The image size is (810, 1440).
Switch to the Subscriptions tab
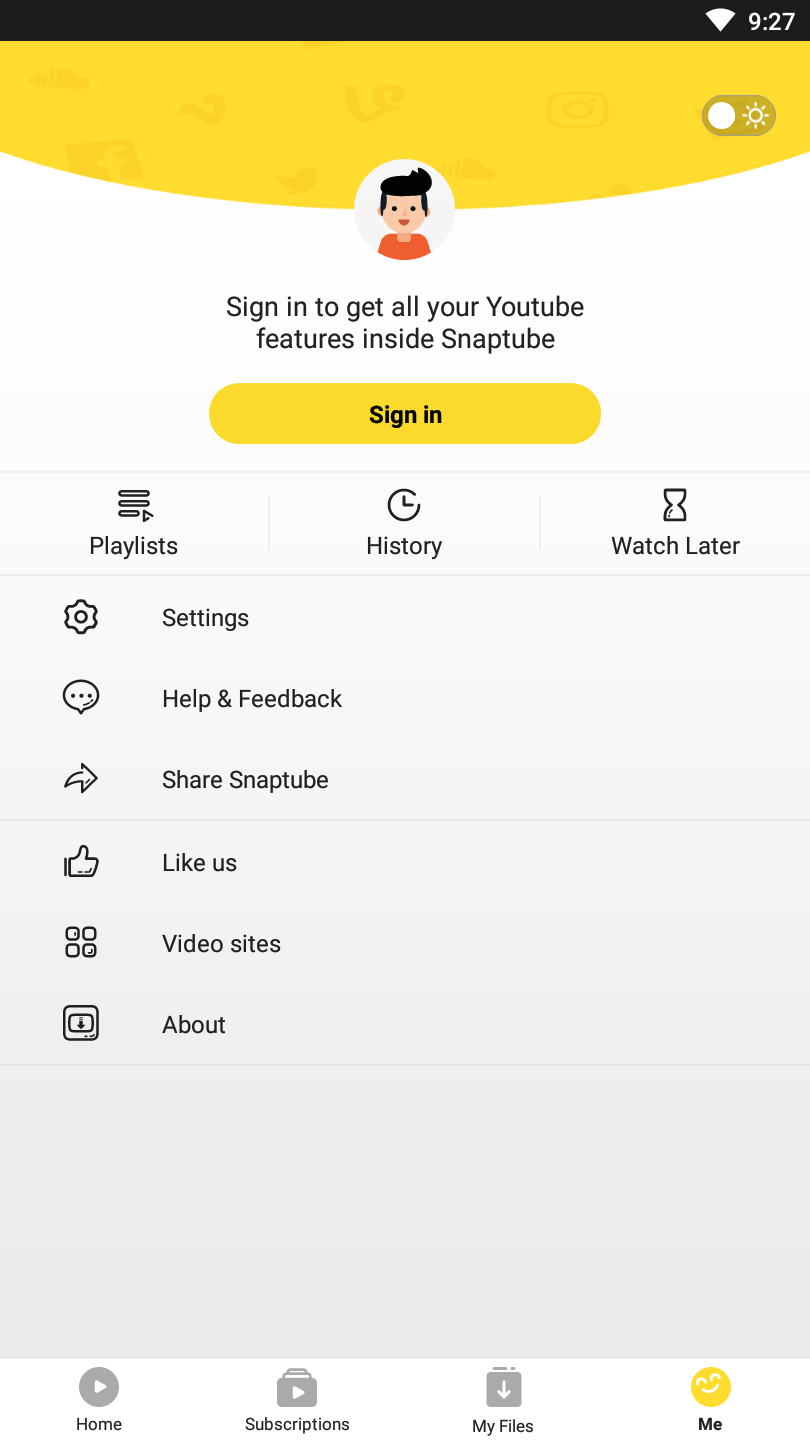297,1400
